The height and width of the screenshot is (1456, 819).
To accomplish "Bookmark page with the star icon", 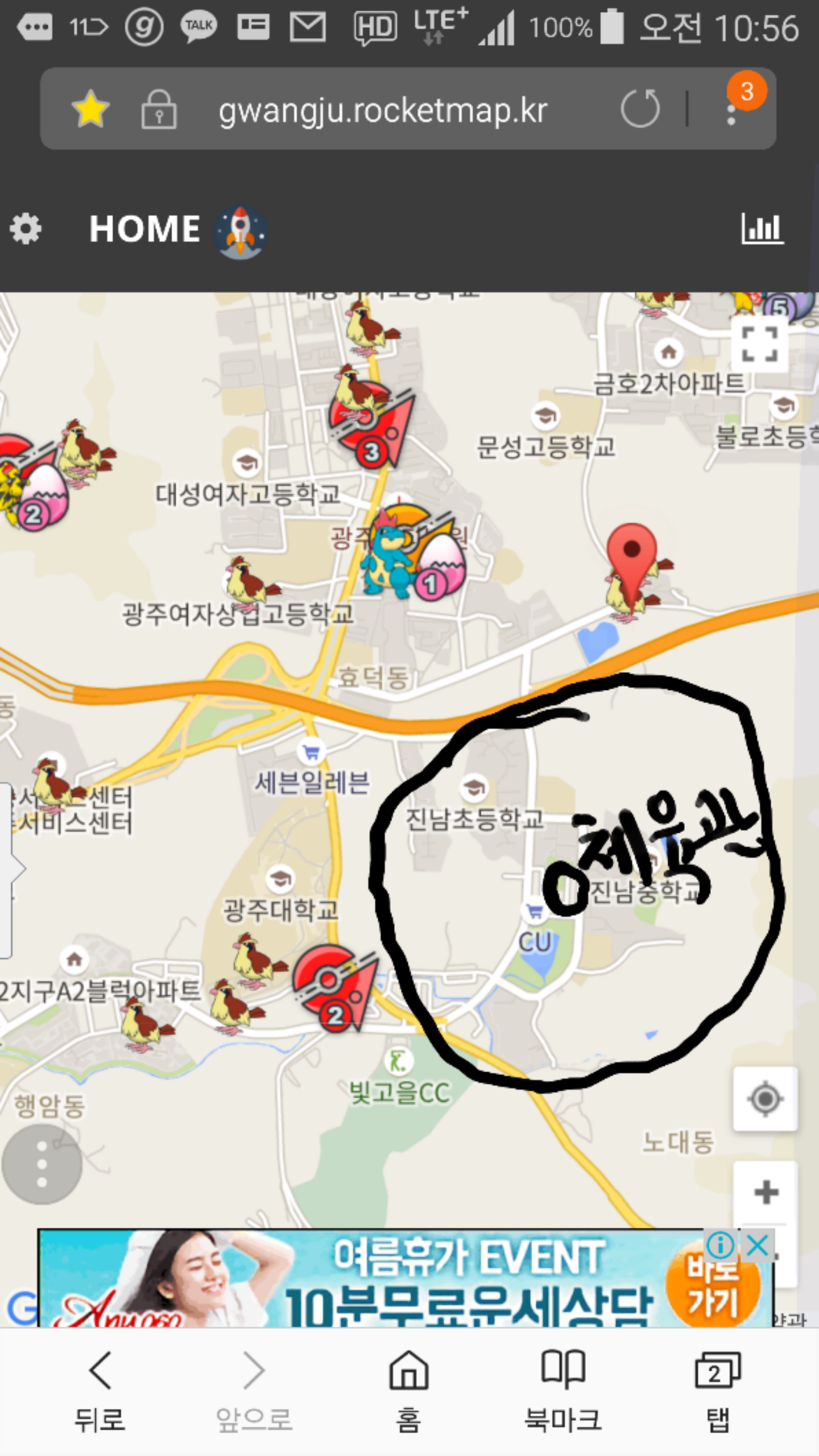I will click(x=90, y=108).
